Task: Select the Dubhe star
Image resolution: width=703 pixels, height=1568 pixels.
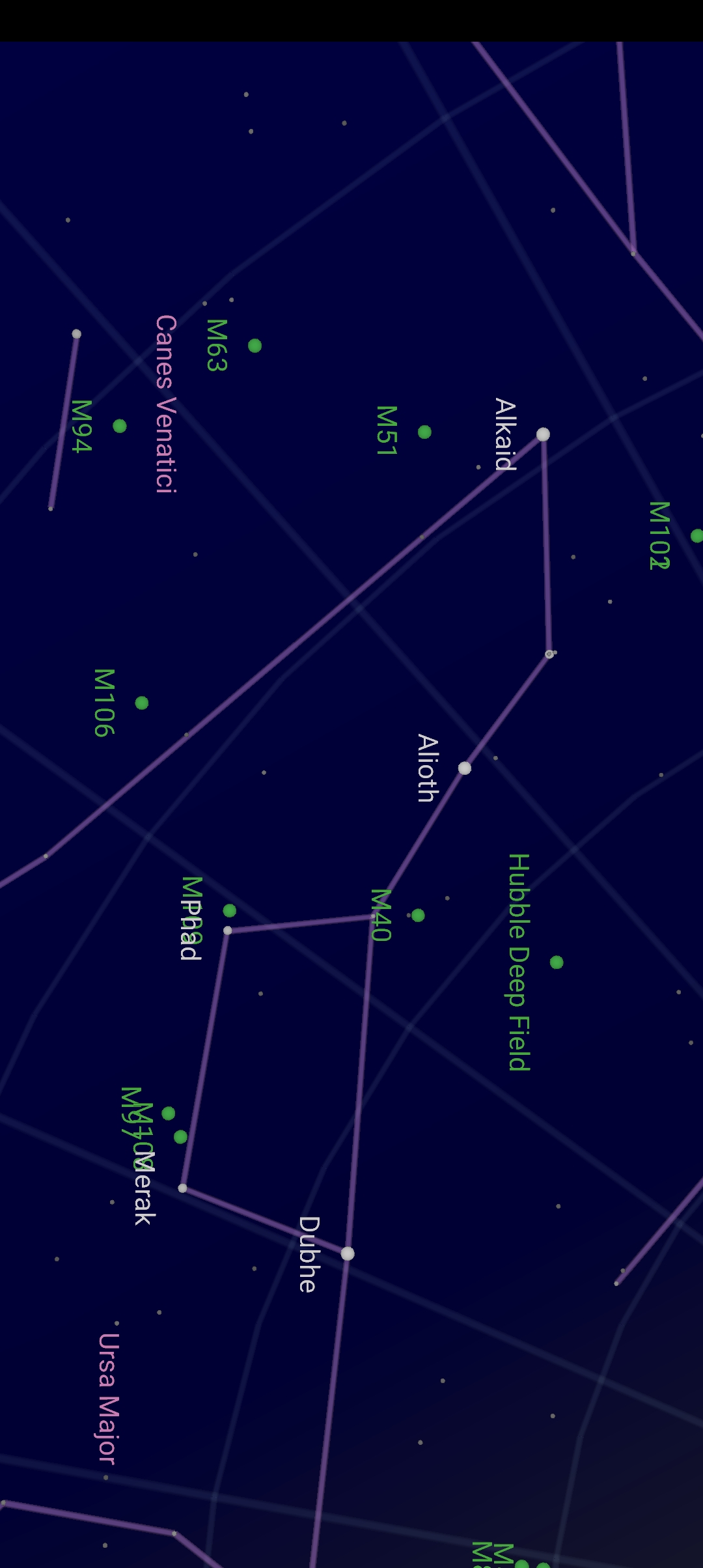Action: click(x=348, y=1253)
